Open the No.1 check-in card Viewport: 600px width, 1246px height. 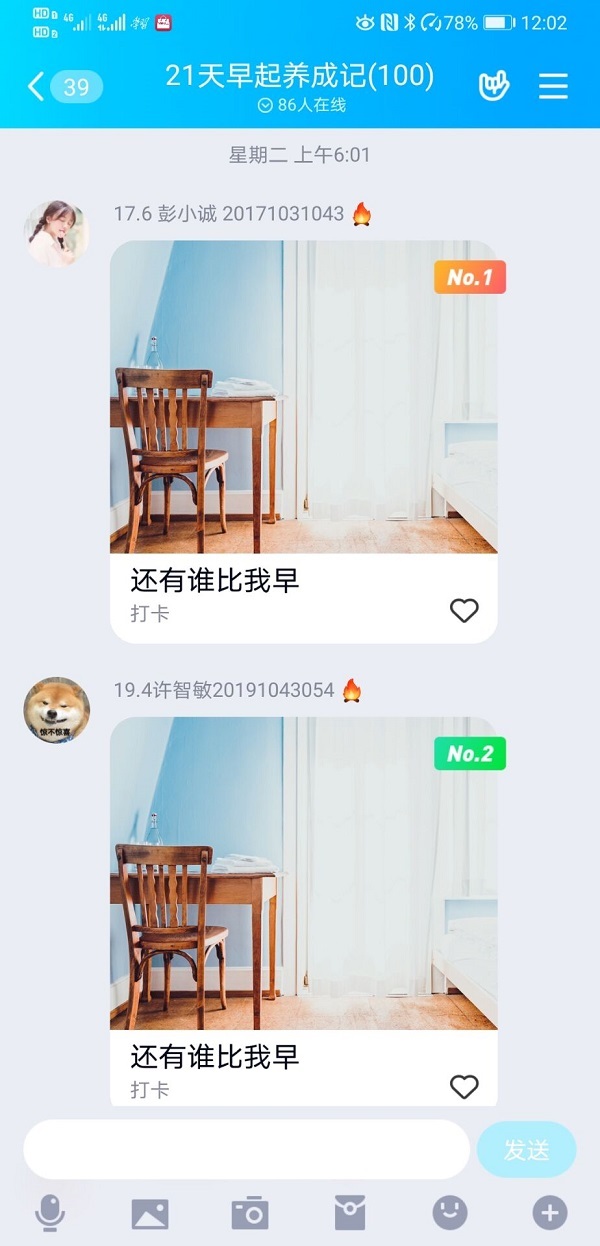point(303,441)
